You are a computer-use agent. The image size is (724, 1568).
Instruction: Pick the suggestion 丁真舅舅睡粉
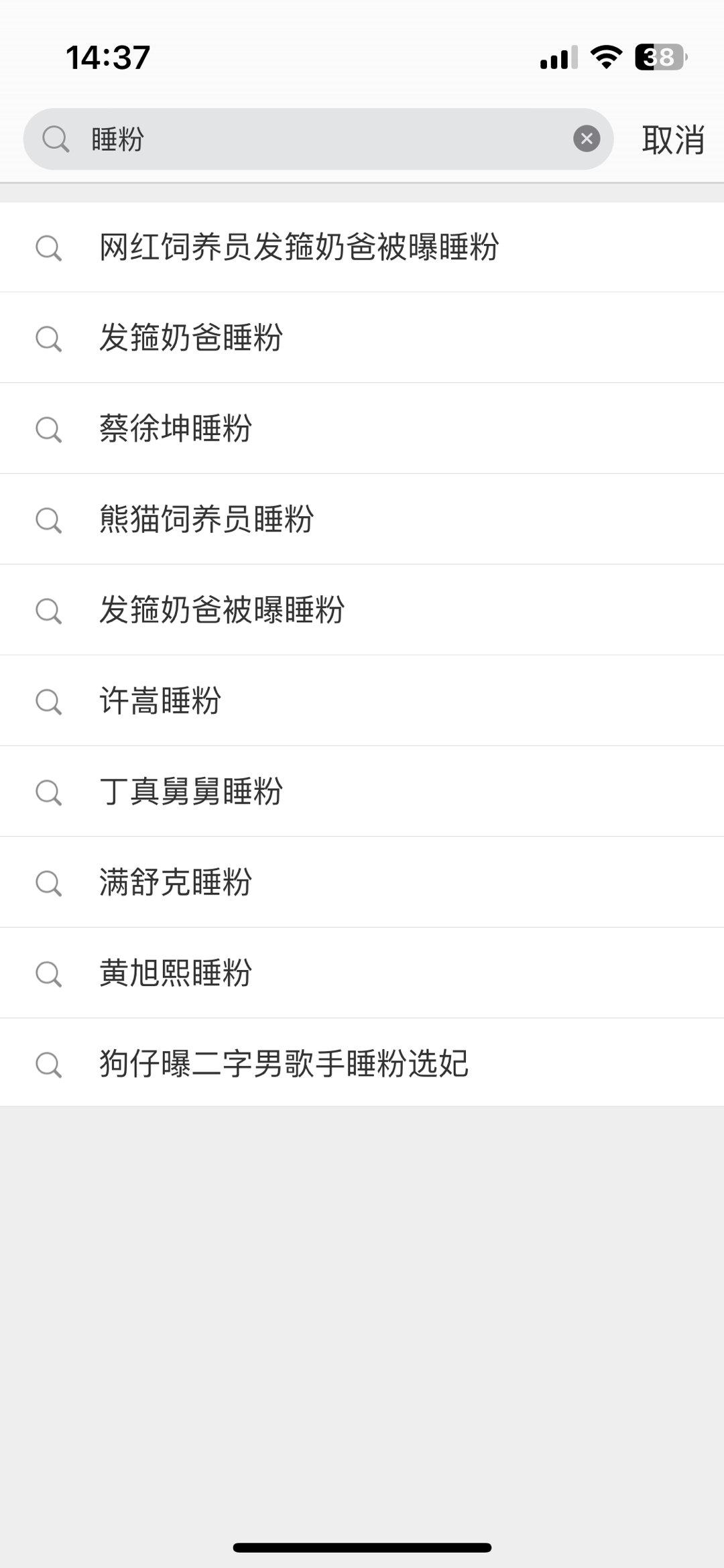(362, 791)
